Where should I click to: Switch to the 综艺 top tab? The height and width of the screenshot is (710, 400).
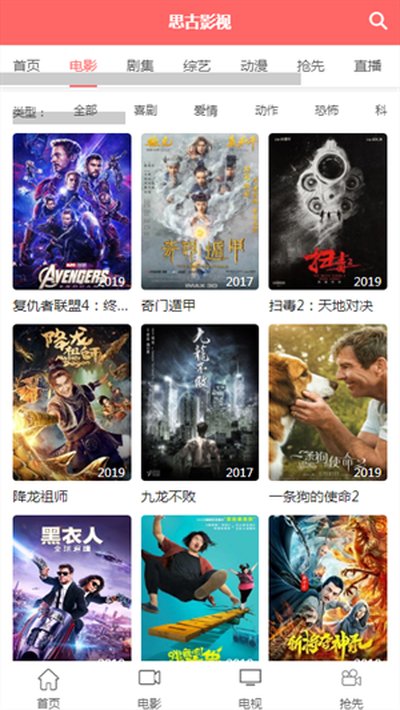tap(197, 66)
